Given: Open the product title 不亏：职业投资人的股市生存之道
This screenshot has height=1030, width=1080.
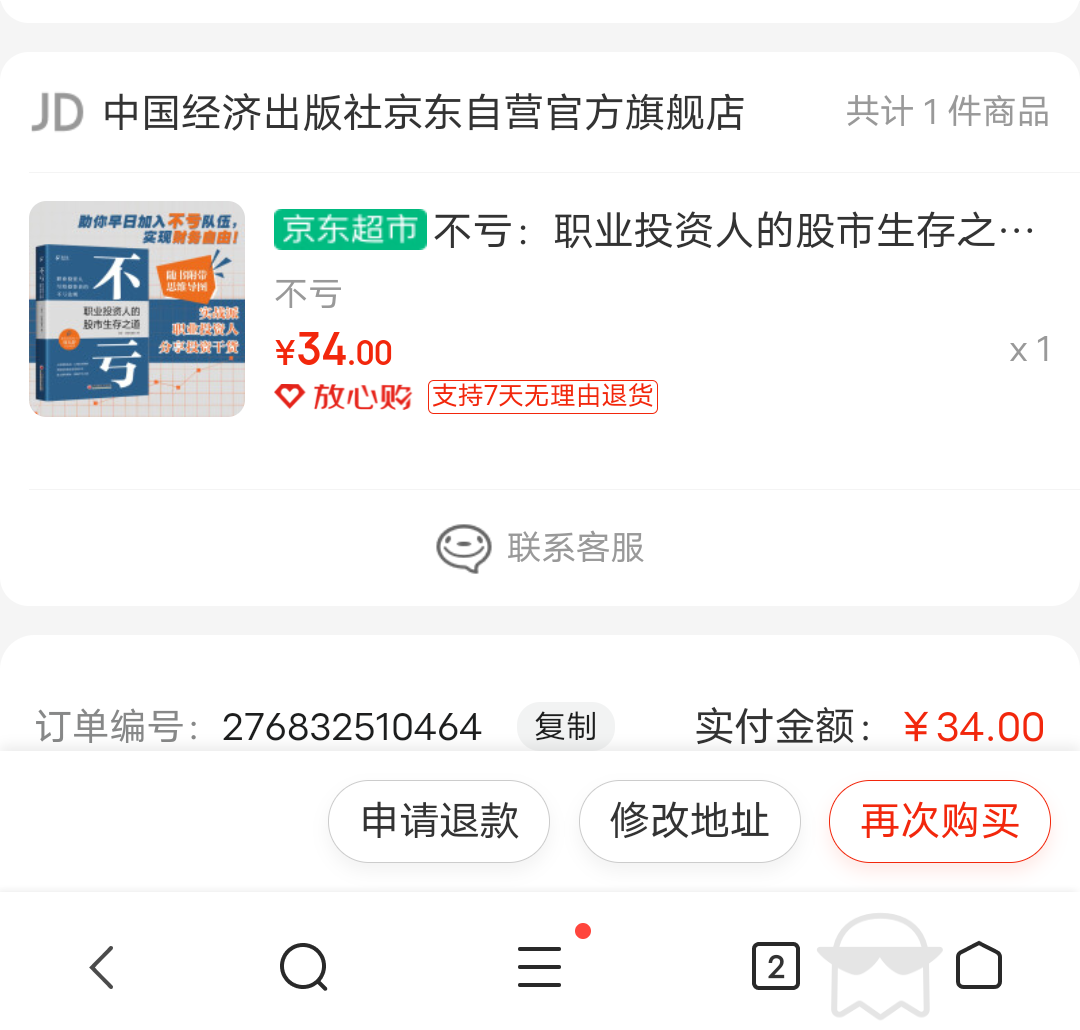Looking at the screenshot, I should pos(732,232).
